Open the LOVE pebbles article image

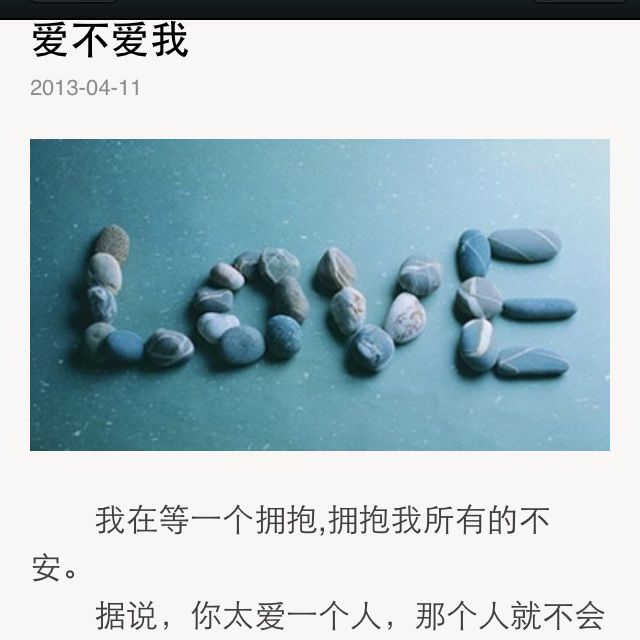tap(320, 294)
